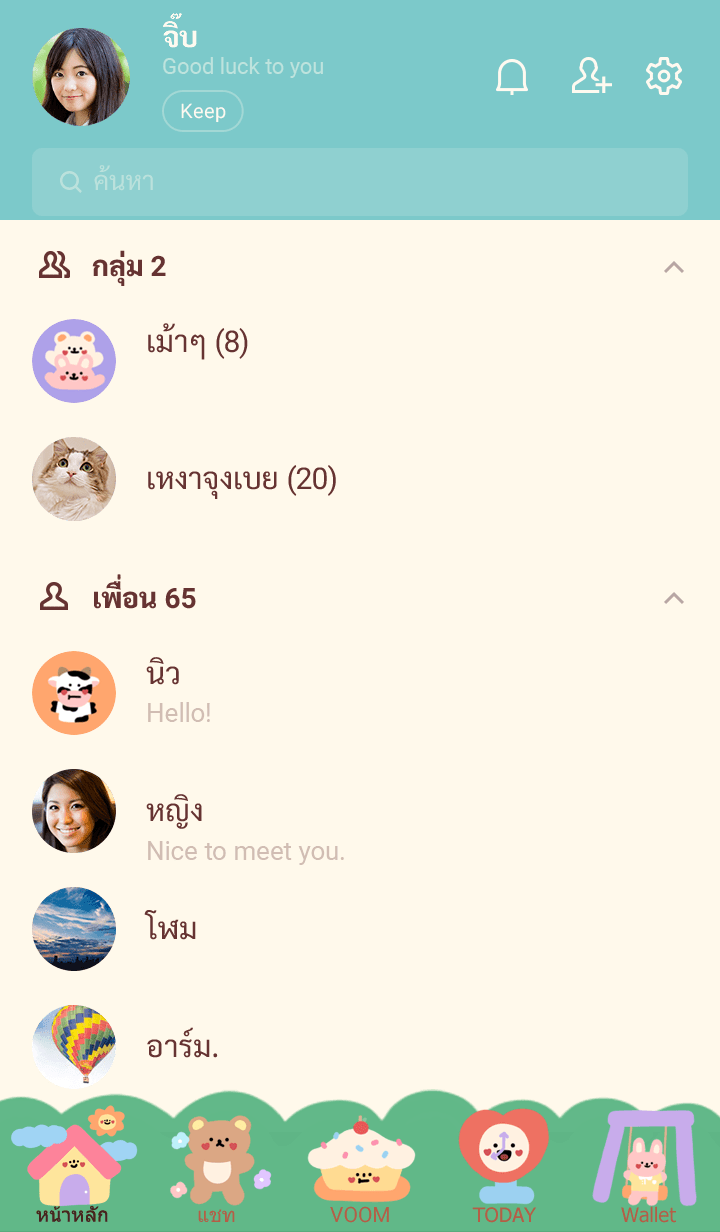The height and width of the screenshot is (1232, 720).
Task: Open the Keep button
Action: (x=202, y=111)
